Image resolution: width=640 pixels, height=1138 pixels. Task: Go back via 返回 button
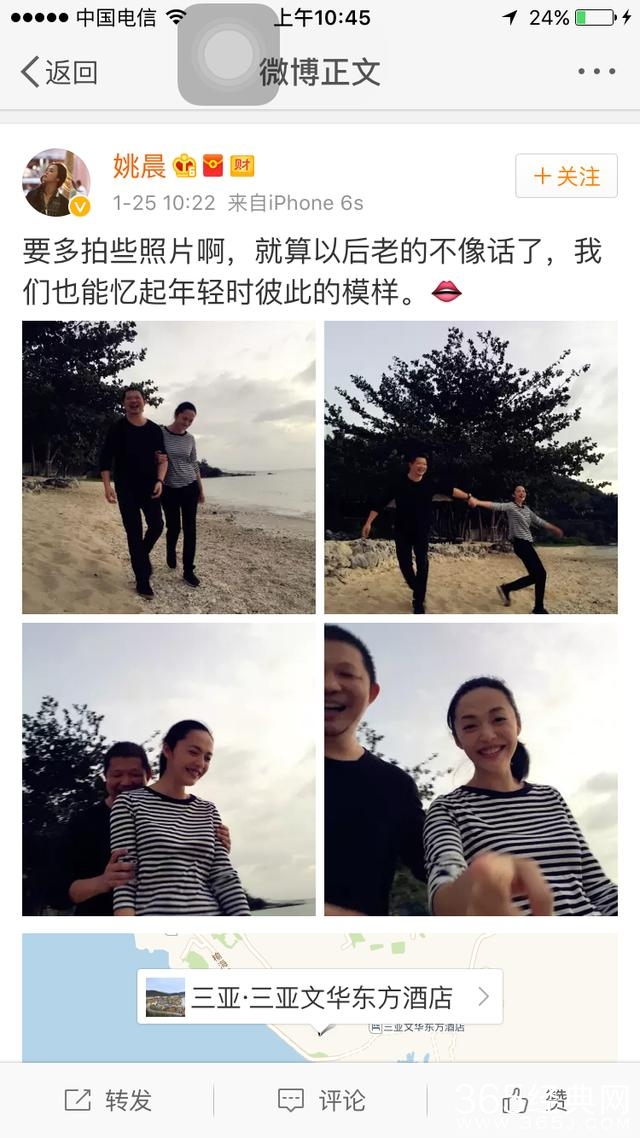click(x=60, y=72)
